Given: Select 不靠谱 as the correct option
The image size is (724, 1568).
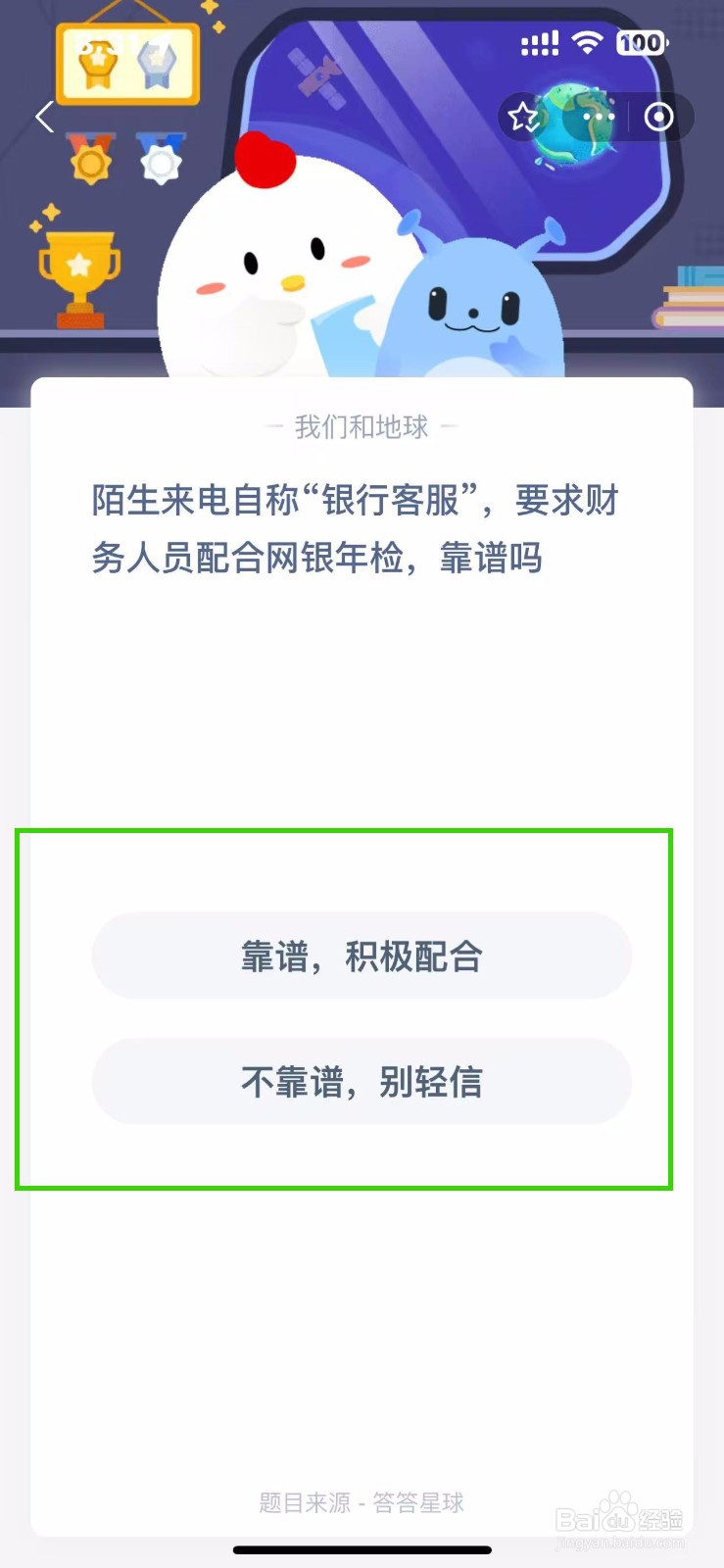Looking at the screenshot, I should pos(362,1083).
